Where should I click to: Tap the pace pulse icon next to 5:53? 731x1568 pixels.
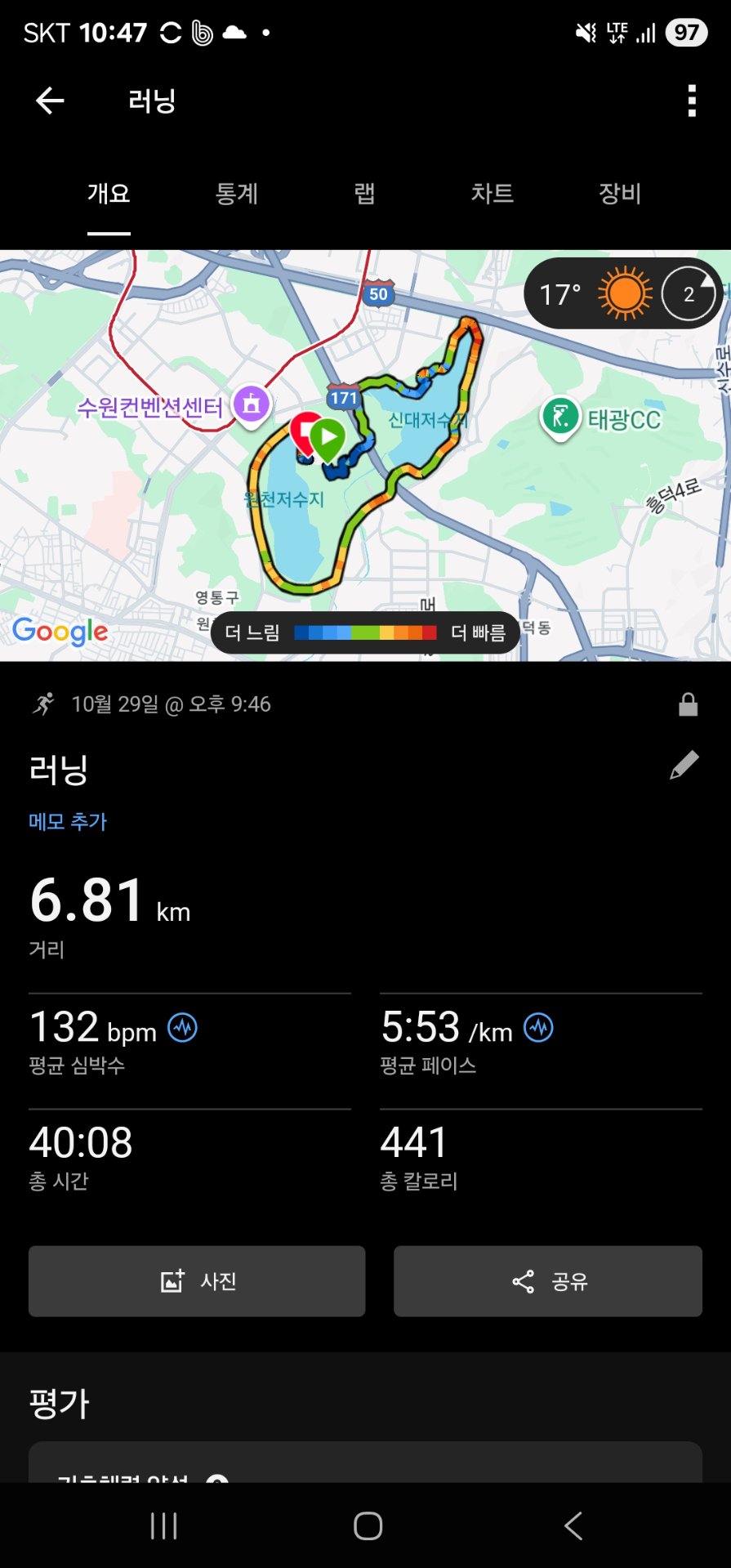(x=539, y=1028)
